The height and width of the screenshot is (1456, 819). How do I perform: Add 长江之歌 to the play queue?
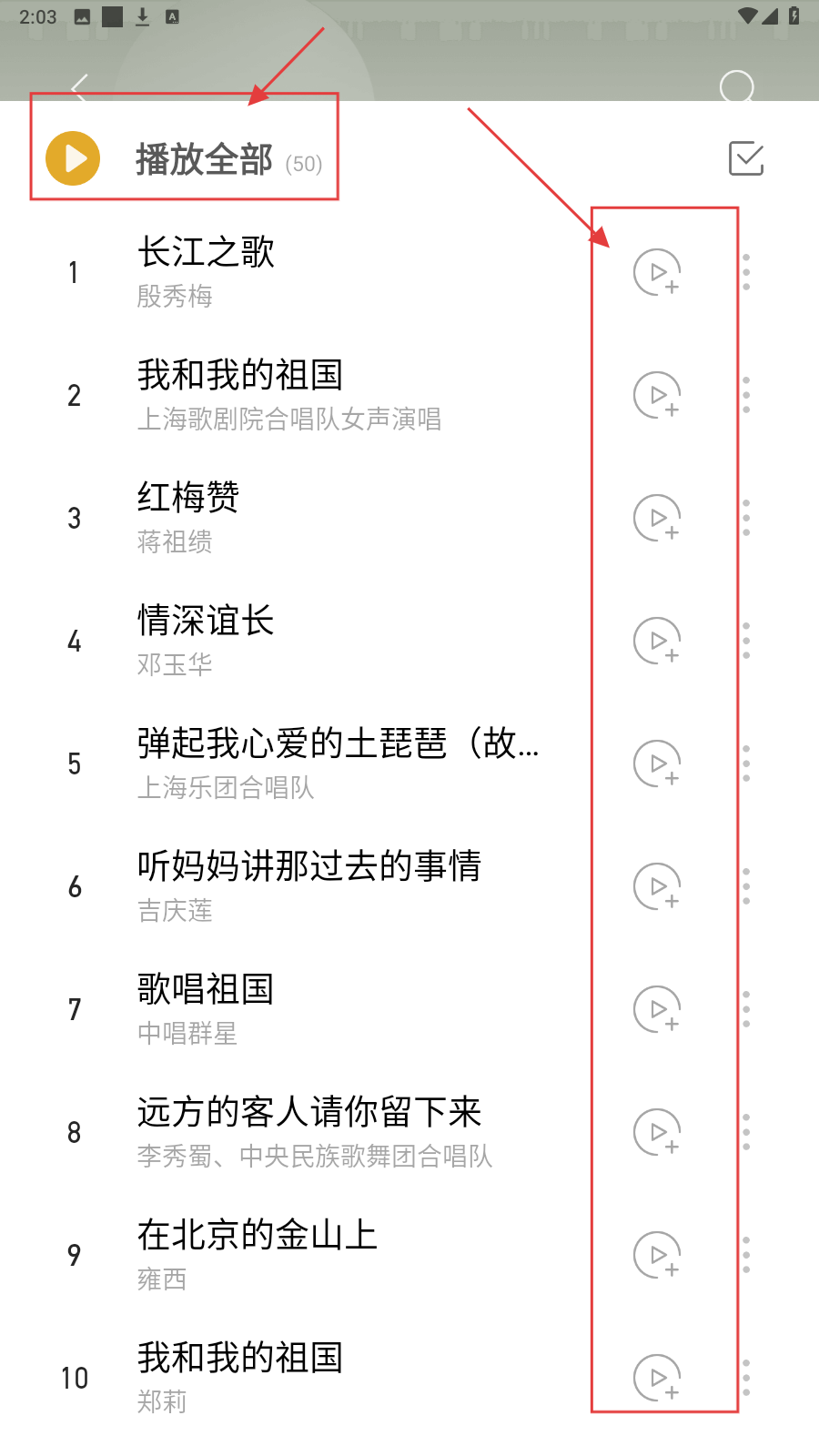click(657, 272)
